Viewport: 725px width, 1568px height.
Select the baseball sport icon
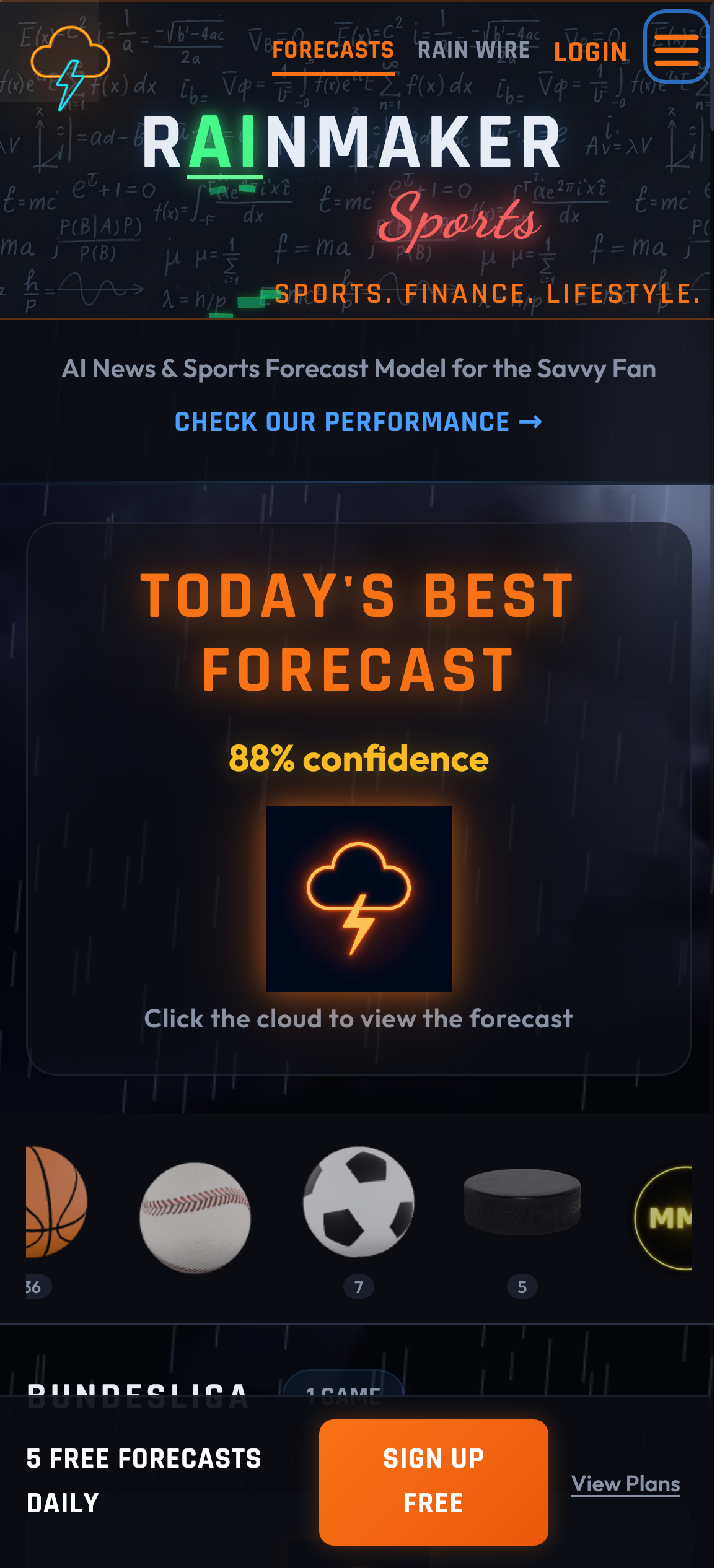(x=195, y=1217)
